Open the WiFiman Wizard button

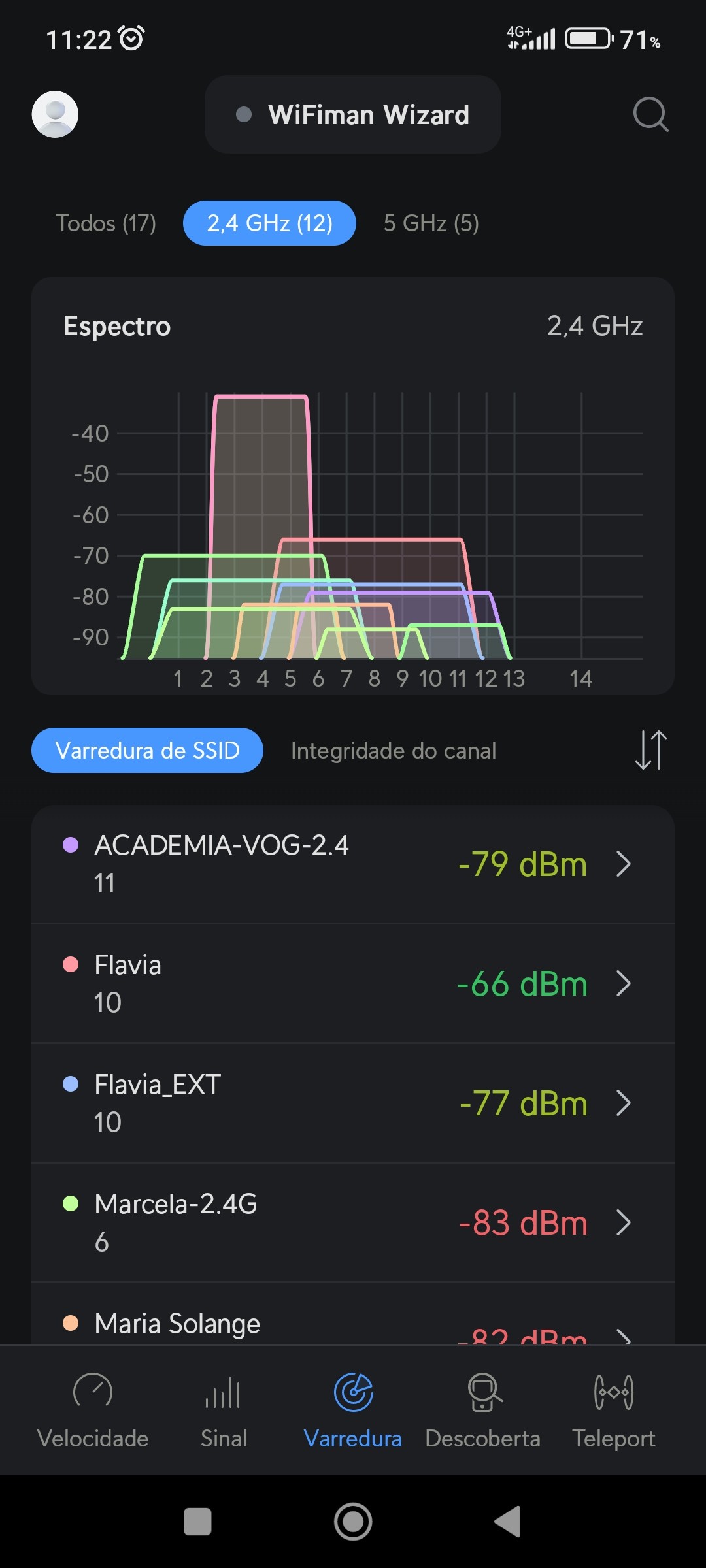click(353, 115)
